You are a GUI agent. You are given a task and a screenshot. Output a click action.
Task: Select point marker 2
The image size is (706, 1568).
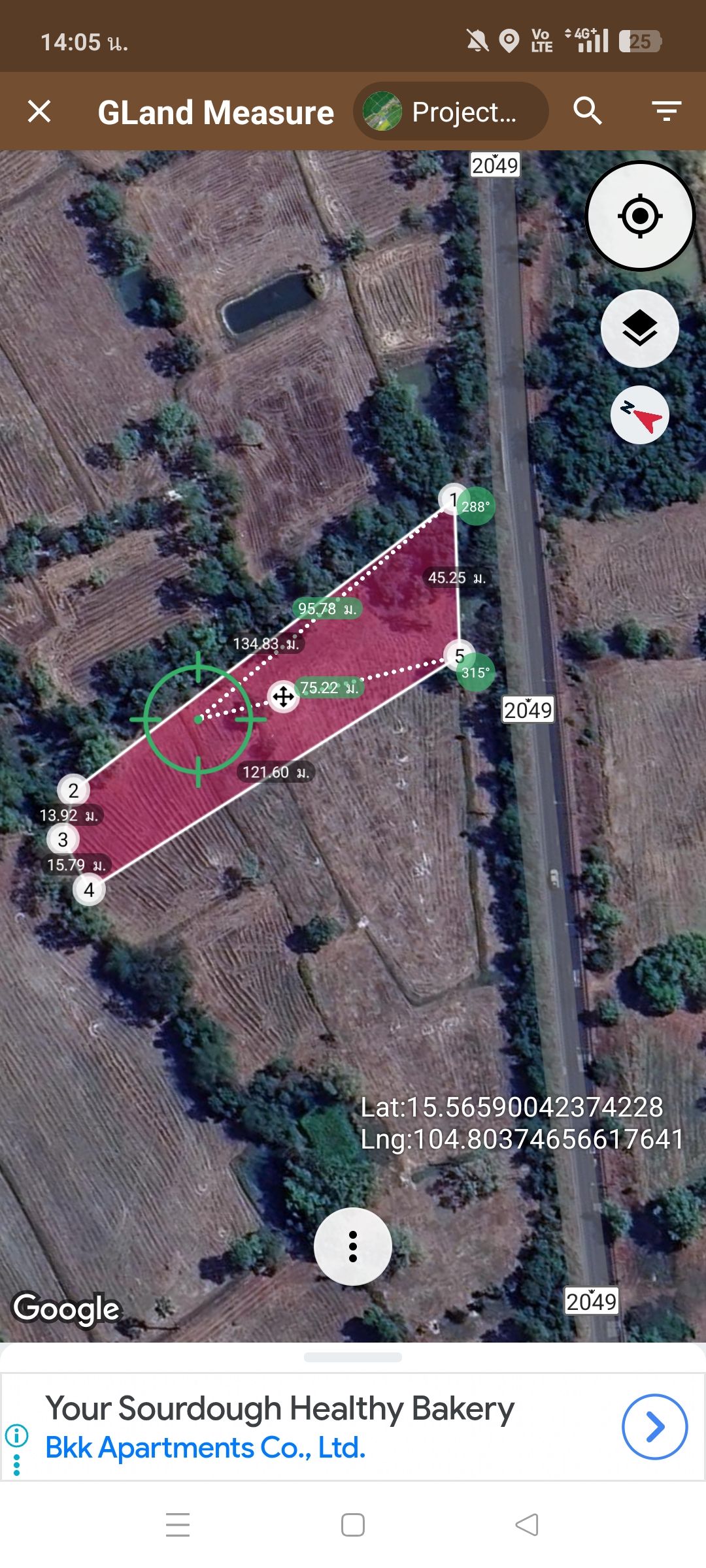point(74,791)
